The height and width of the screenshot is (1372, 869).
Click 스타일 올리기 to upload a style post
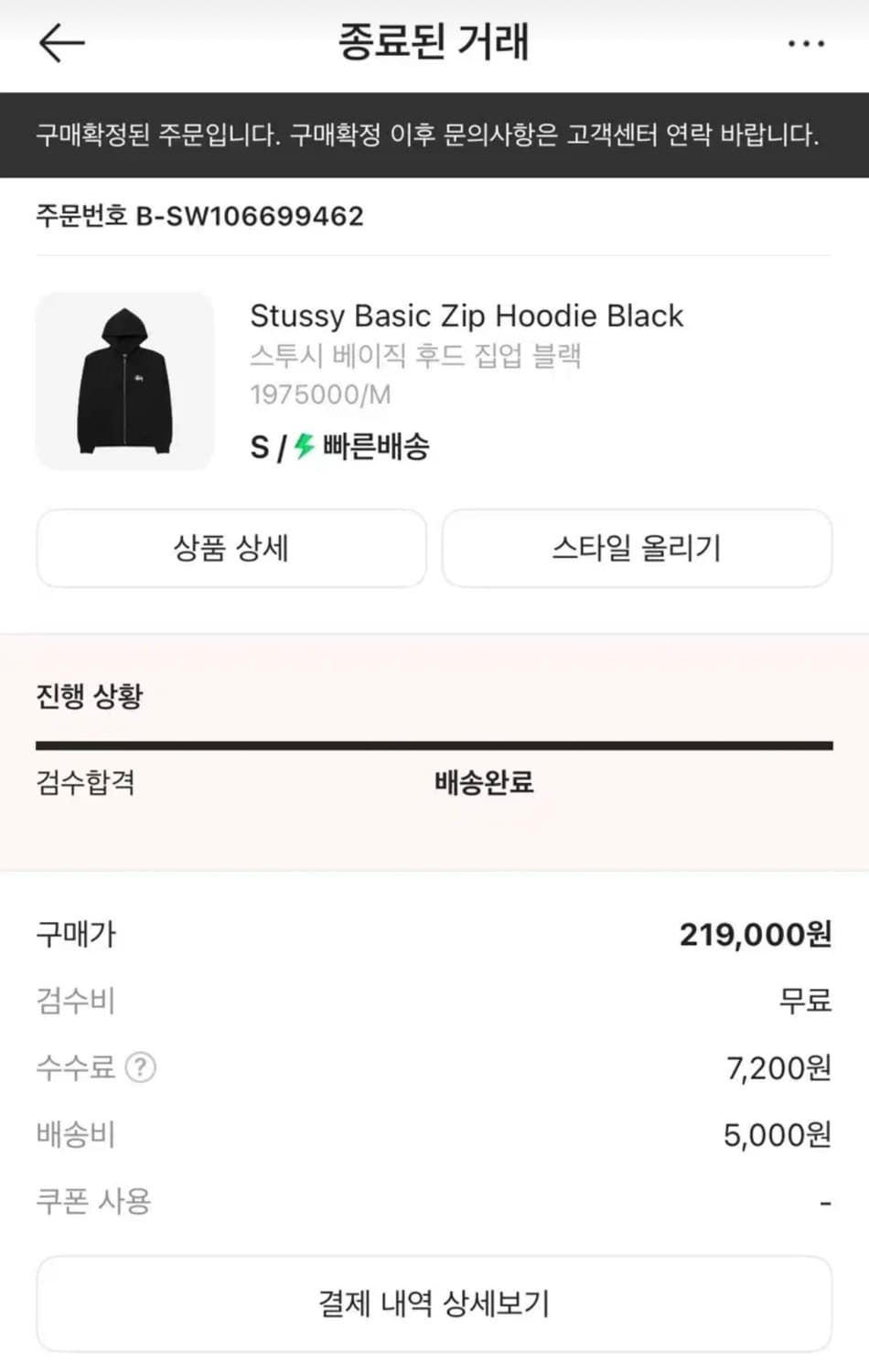638,549
